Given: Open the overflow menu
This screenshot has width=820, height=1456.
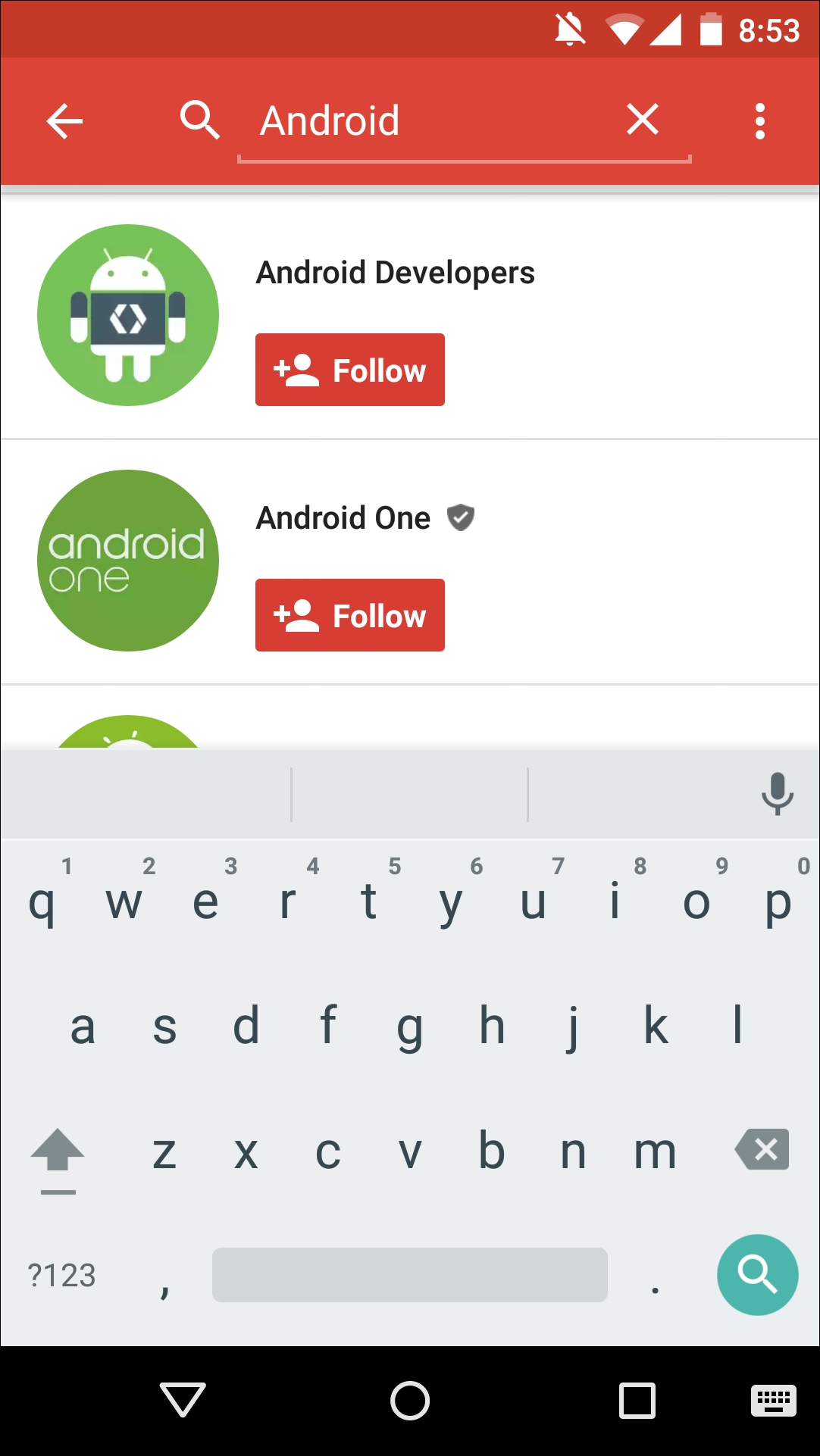Looking at the screenshot, I should coord(759,121).
